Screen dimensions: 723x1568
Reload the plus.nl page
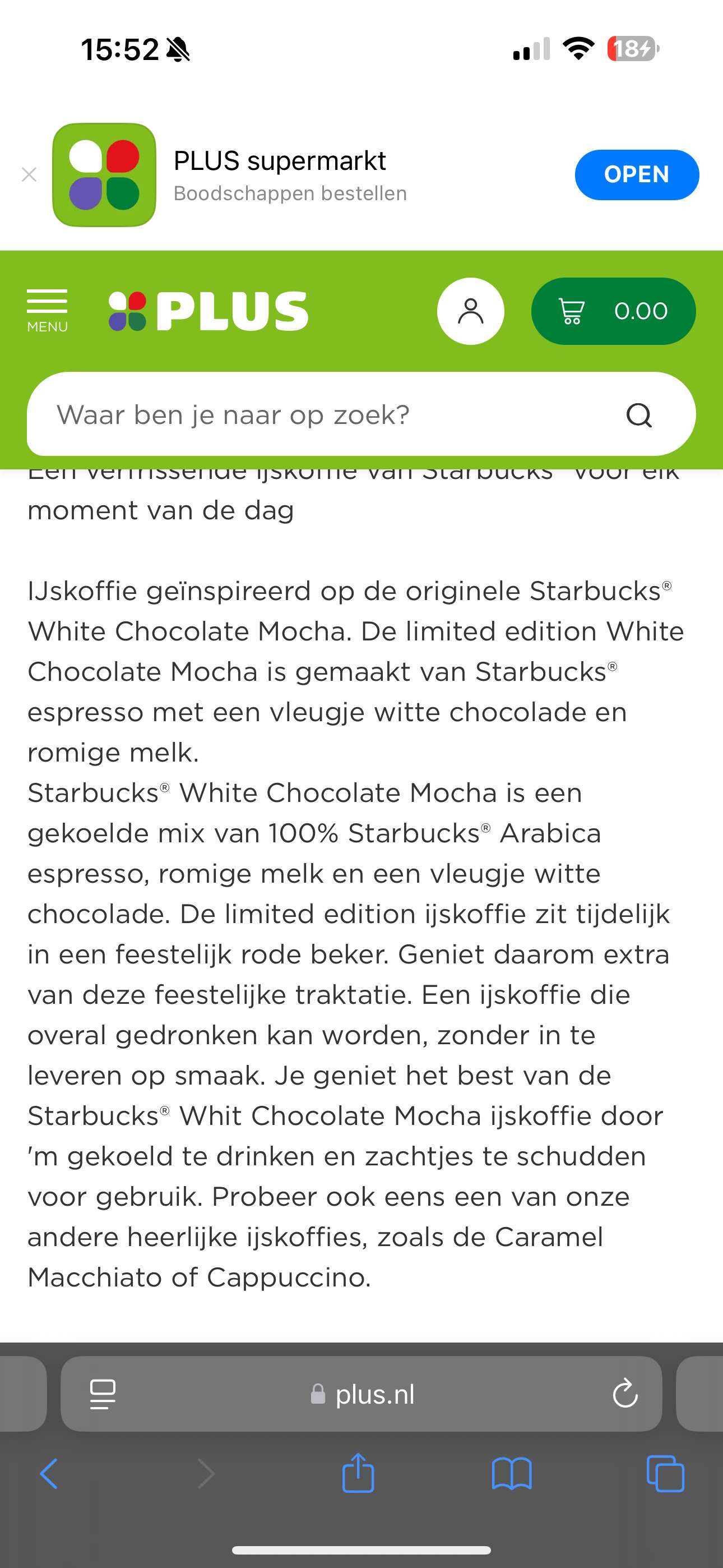click(x=625, y=1394)
